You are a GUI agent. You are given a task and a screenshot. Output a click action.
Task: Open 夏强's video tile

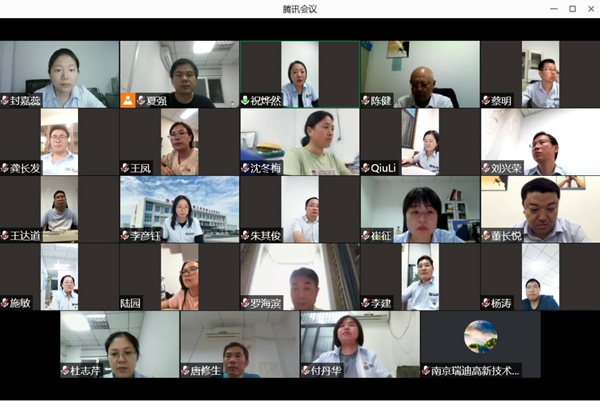180,72
